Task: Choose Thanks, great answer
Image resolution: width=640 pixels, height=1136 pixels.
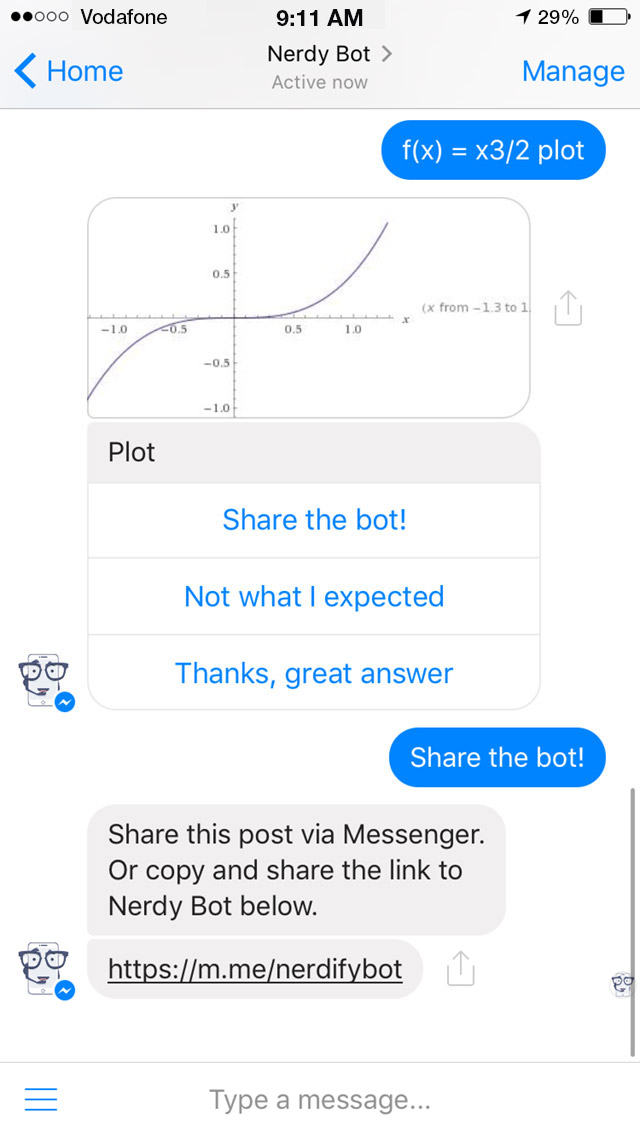Action: pos(314,673)
